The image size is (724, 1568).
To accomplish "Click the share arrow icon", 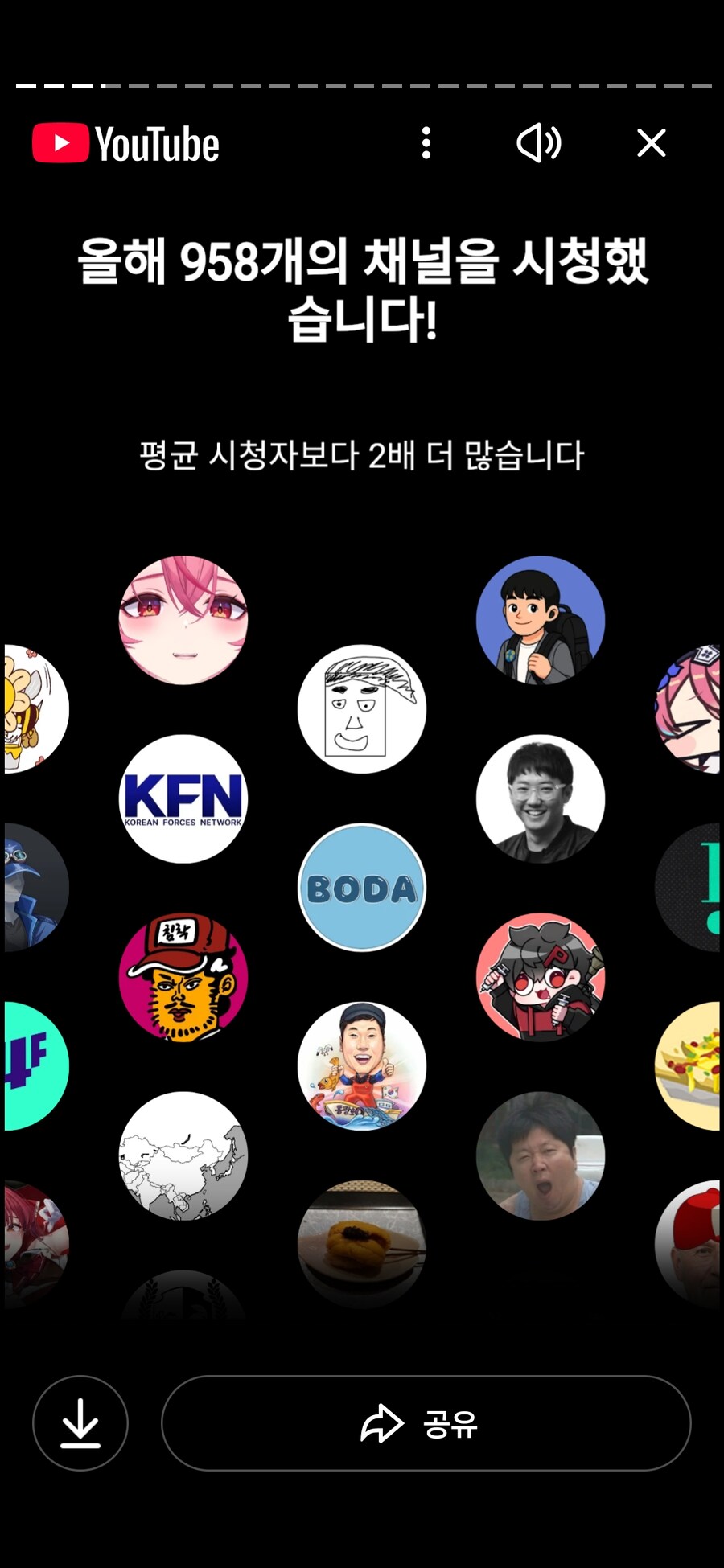I will 381,1423.
